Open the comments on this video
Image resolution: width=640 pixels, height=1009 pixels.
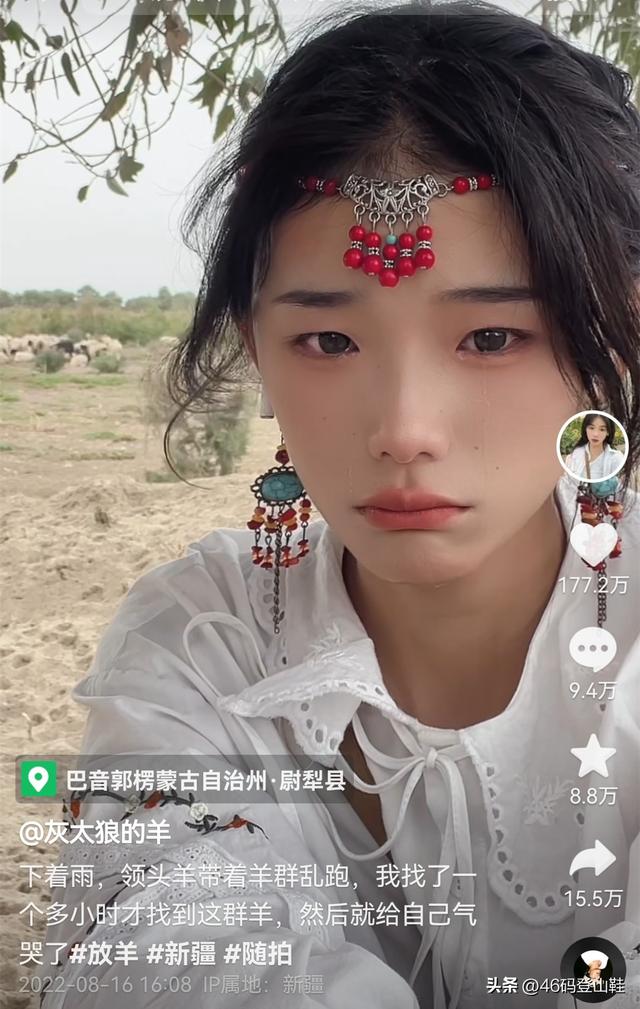(x=593, y=650)
